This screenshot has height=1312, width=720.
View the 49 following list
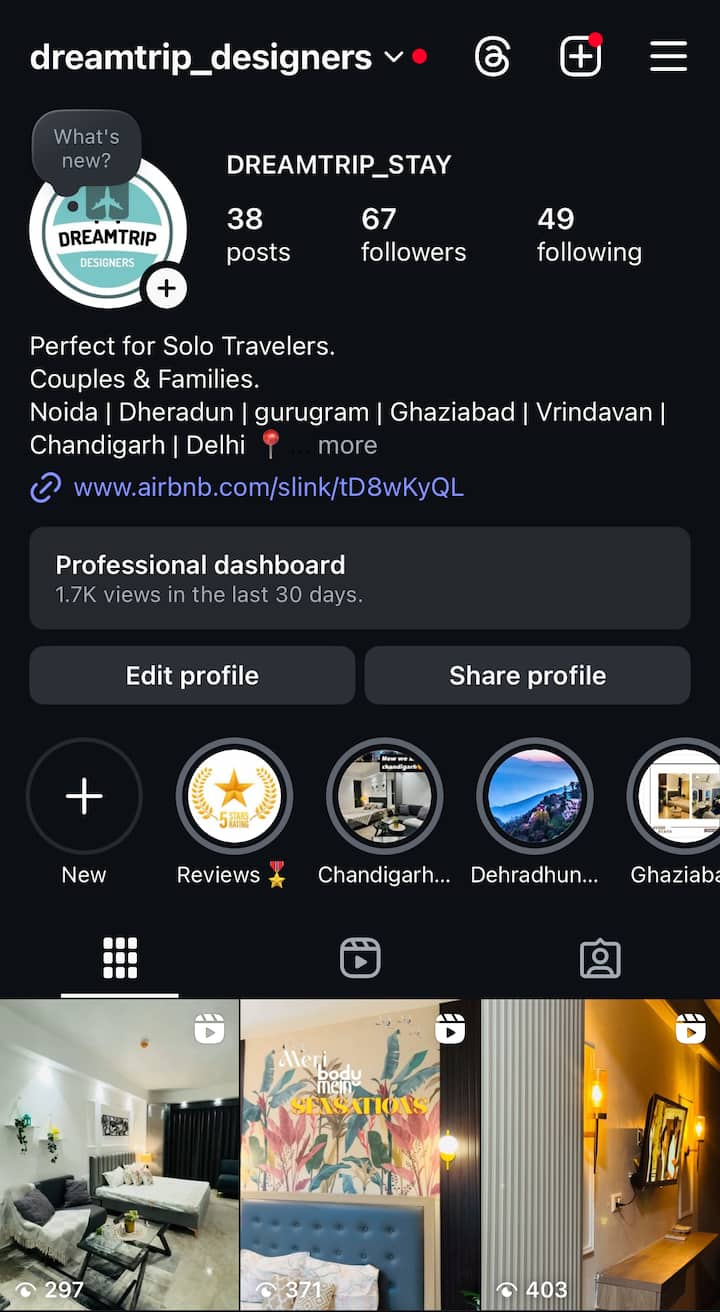(588, 234)
